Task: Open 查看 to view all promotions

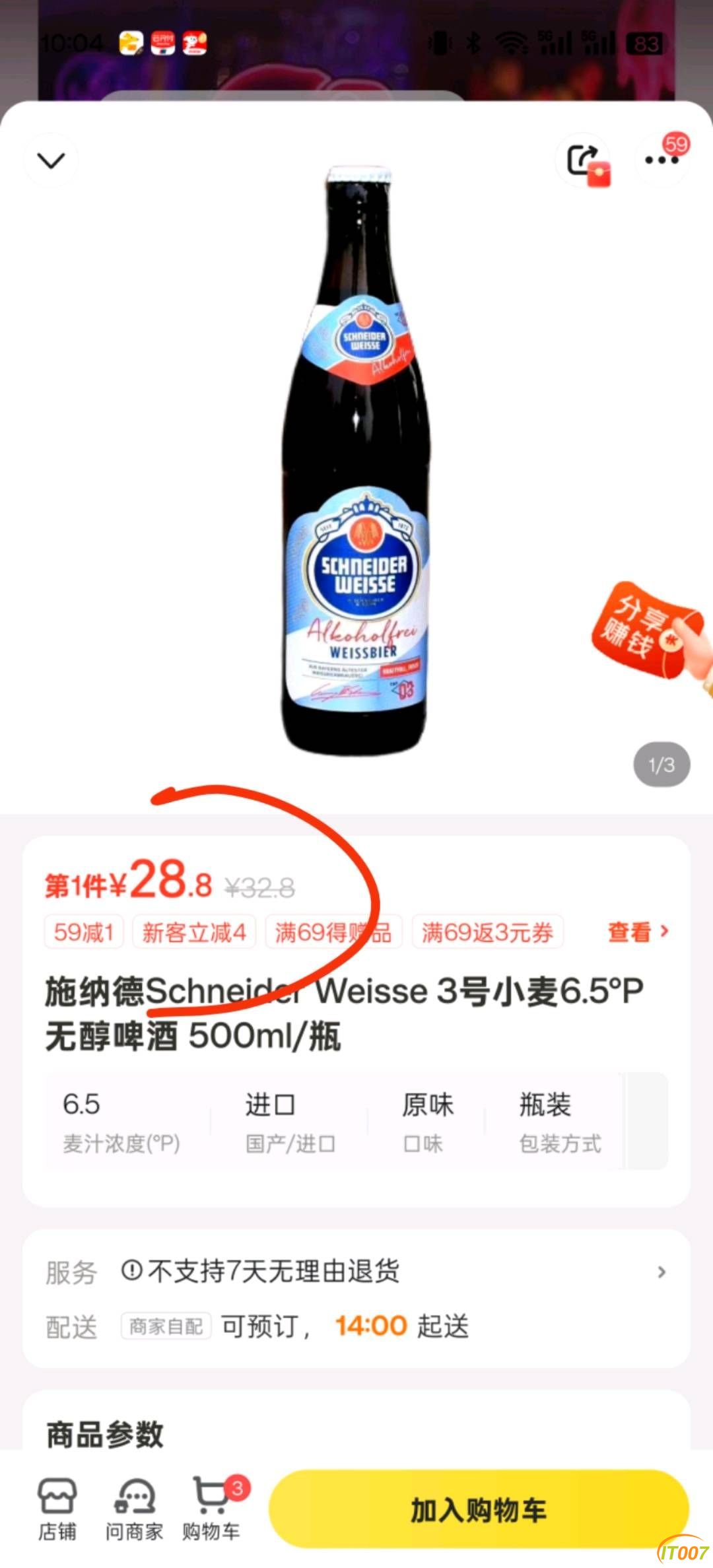Action: (637, 932)
